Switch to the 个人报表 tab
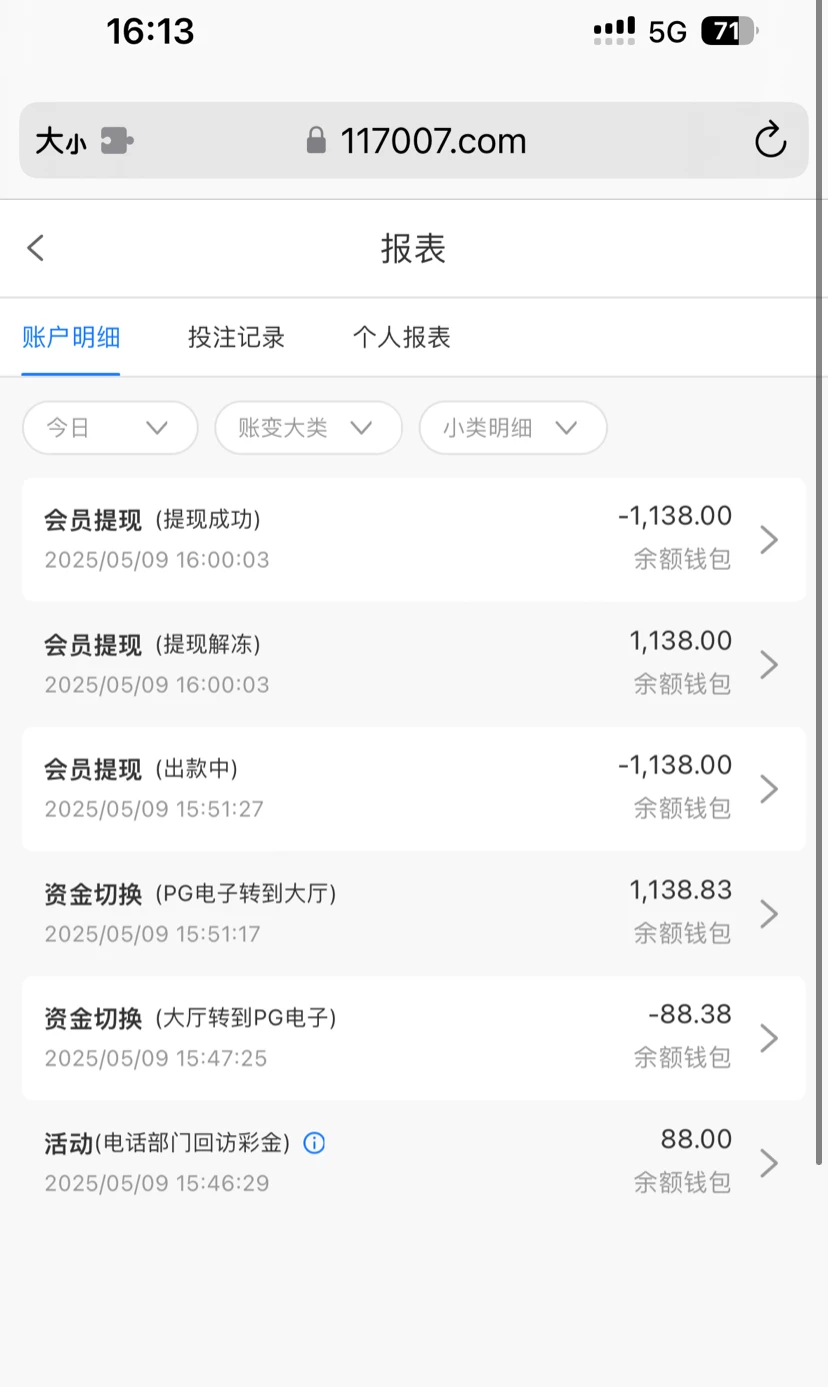The image size is (828, 1387). tap(401, 337)
